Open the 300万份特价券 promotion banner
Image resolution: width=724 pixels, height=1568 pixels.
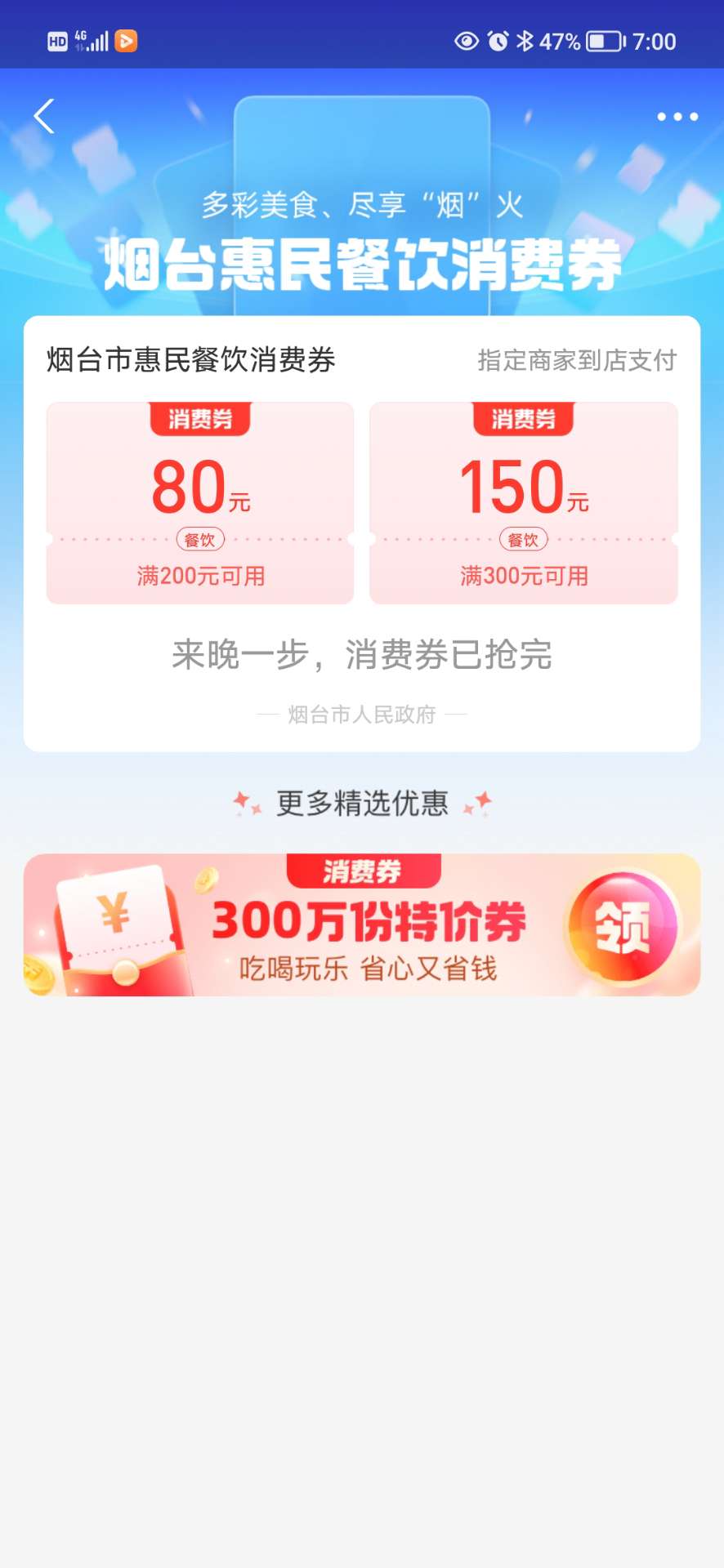(368, 924)
